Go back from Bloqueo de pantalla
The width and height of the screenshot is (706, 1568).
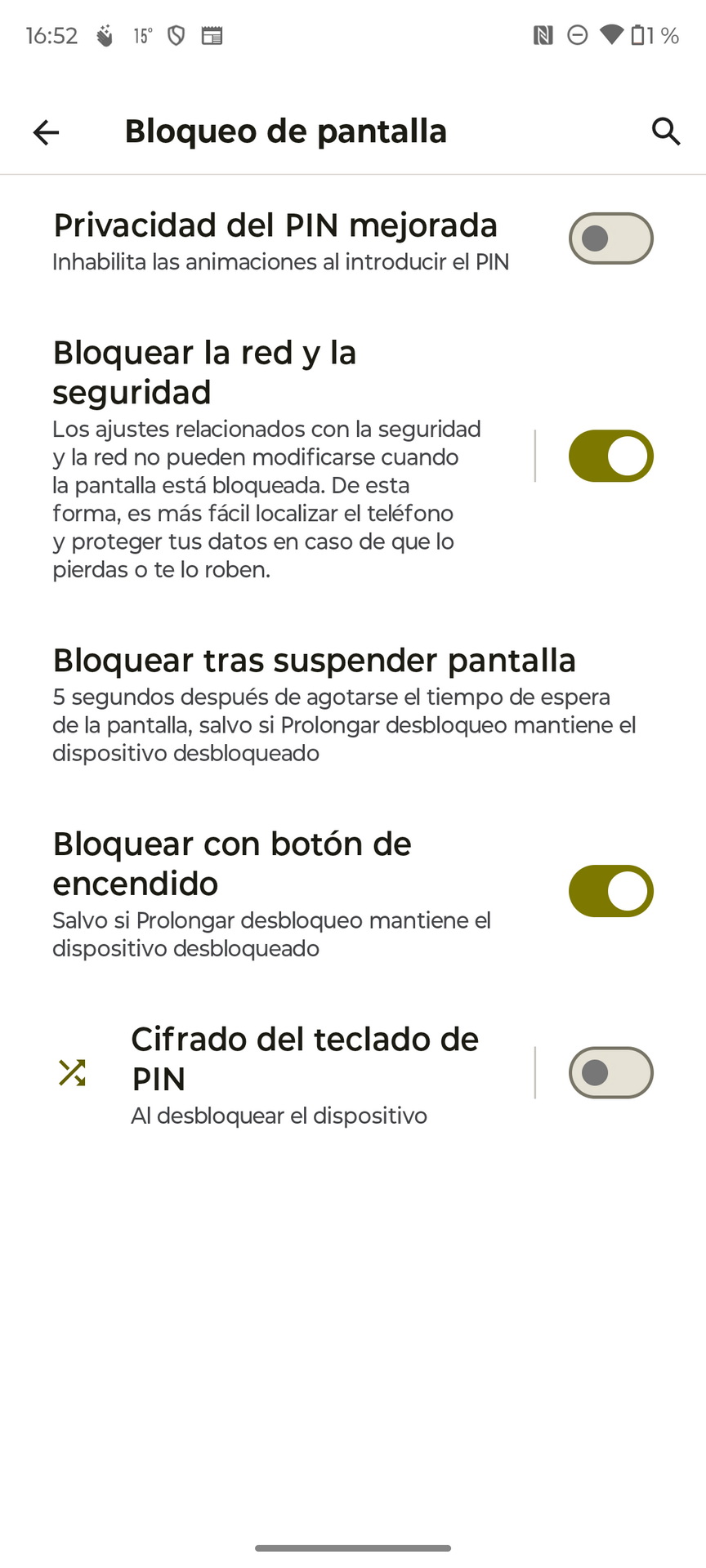pyautogui.click(x=47, y=131)
